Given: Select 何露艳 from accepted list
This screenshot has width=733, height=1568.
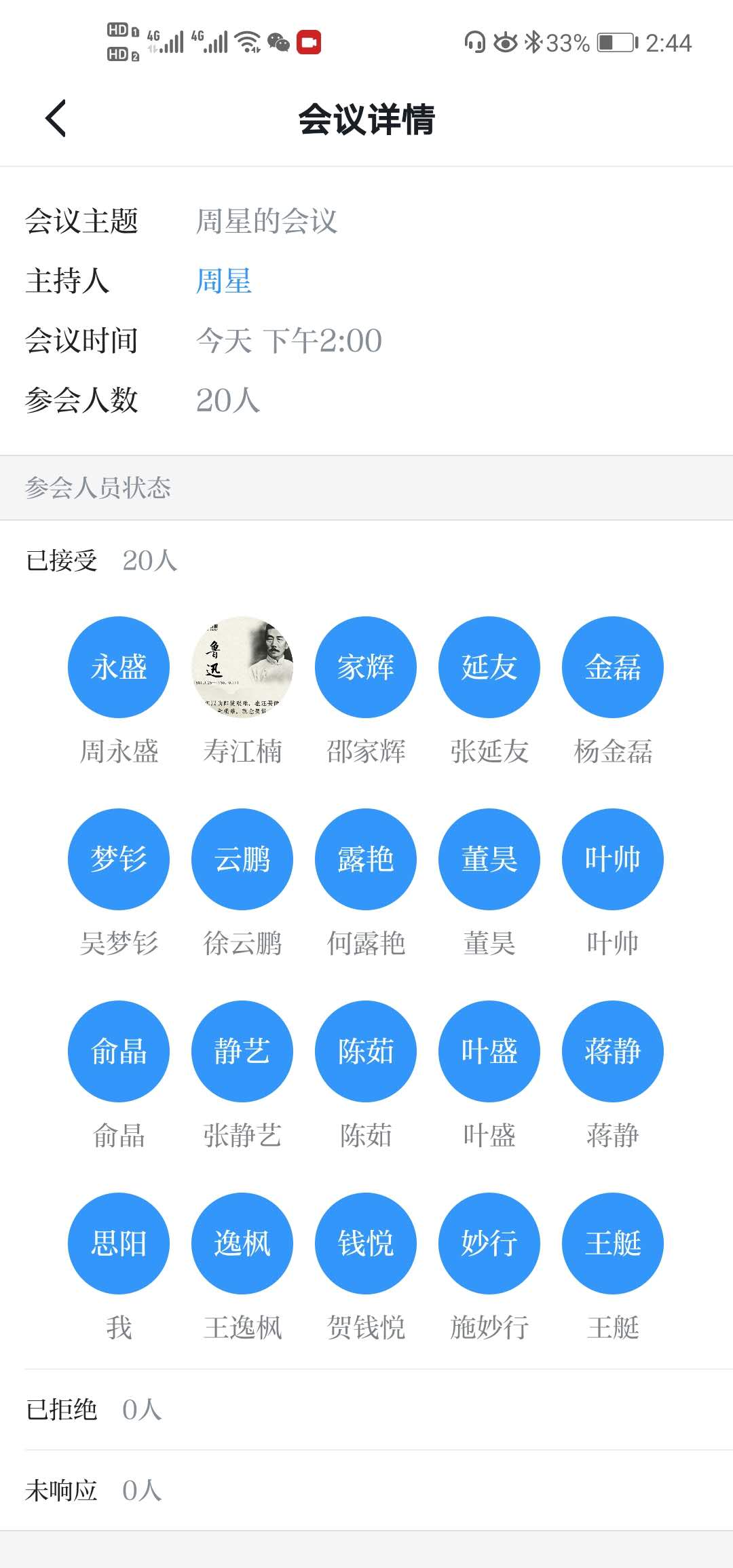Looking at the screenshot, I should (x=366, y=859).
